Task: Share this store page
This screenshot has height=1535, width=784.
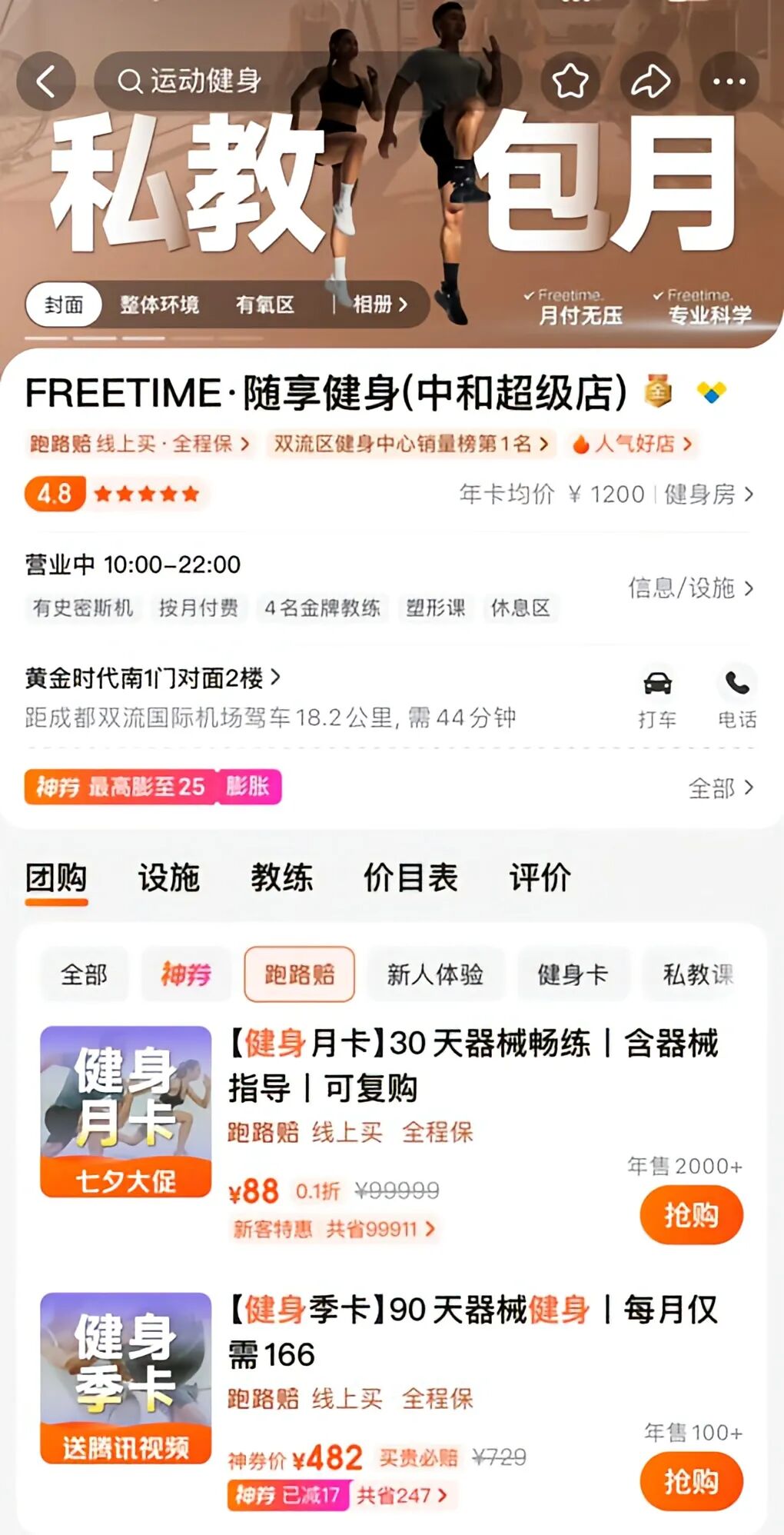Action: click(x=650, y=82)
